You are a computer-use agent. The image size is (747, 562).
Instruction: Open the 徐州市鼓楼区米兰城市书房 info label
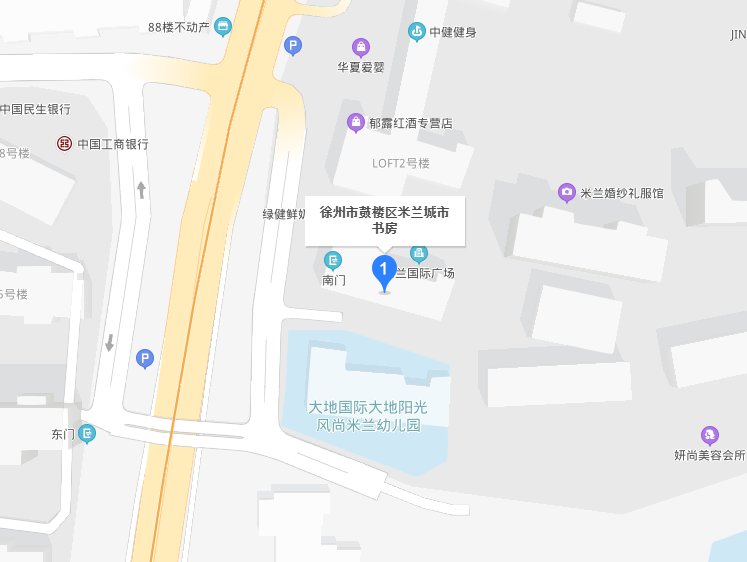pyautogui.click(x=385, y=220)
